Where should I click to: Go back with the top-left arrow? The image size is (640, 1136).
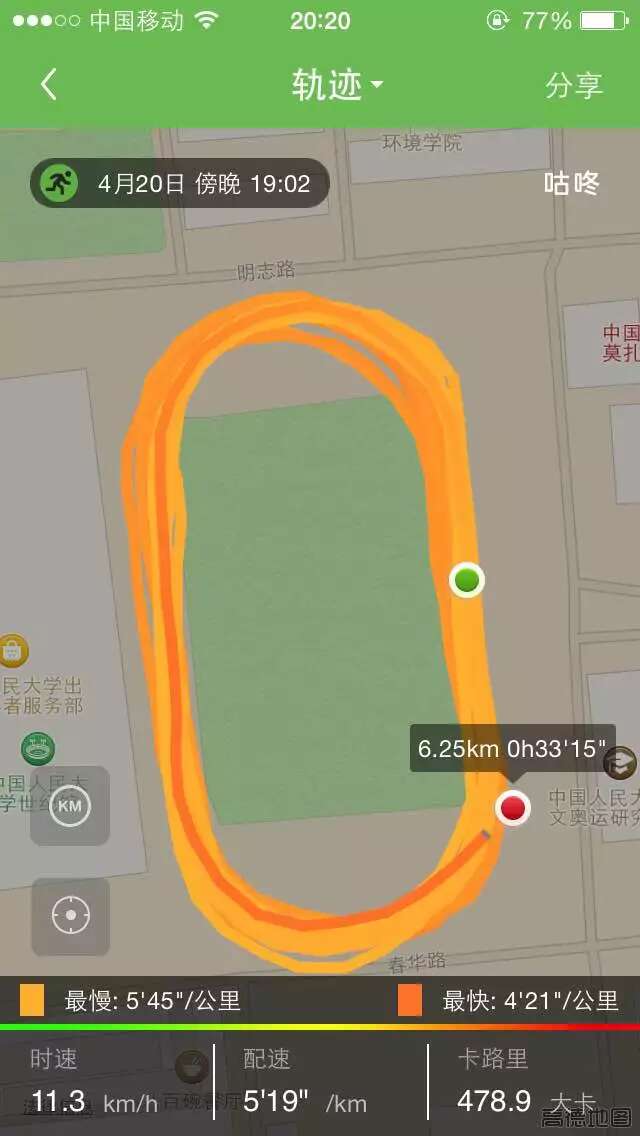(48, 85)
